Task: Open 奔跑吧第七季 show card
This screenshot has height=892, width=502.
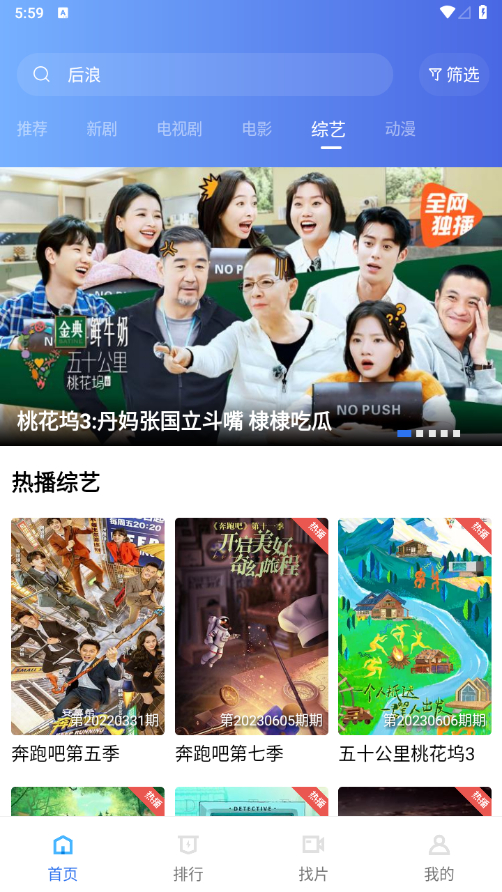Action: click(x=252, y=641)
